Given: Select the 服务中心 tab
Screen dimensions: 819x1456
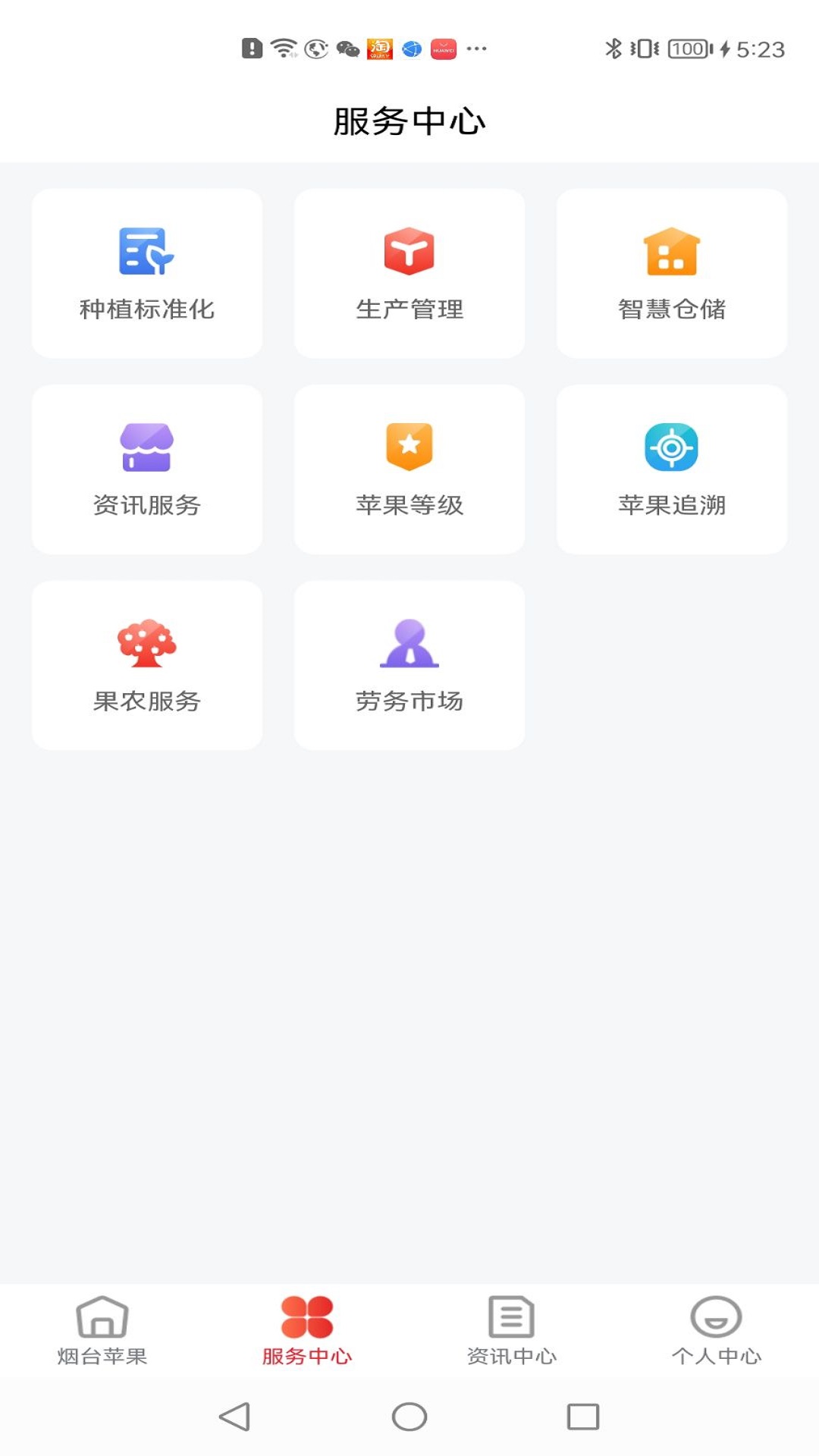Looking at the screenshot, I should (x=307, y=1331).
